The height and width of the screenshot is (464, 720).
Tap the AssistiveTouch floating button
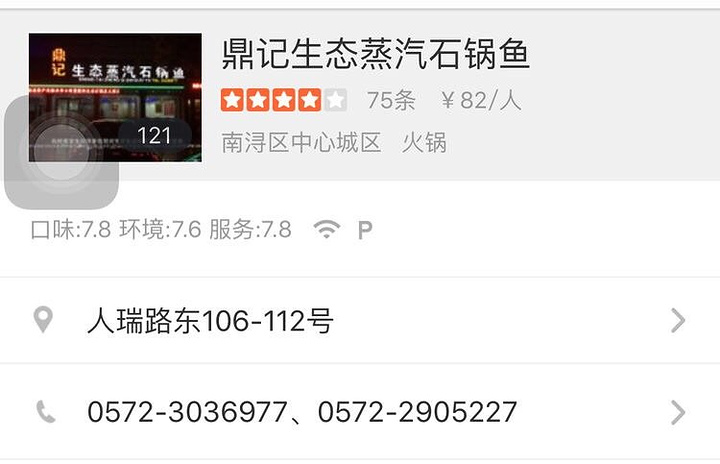[x=62, y=152]
